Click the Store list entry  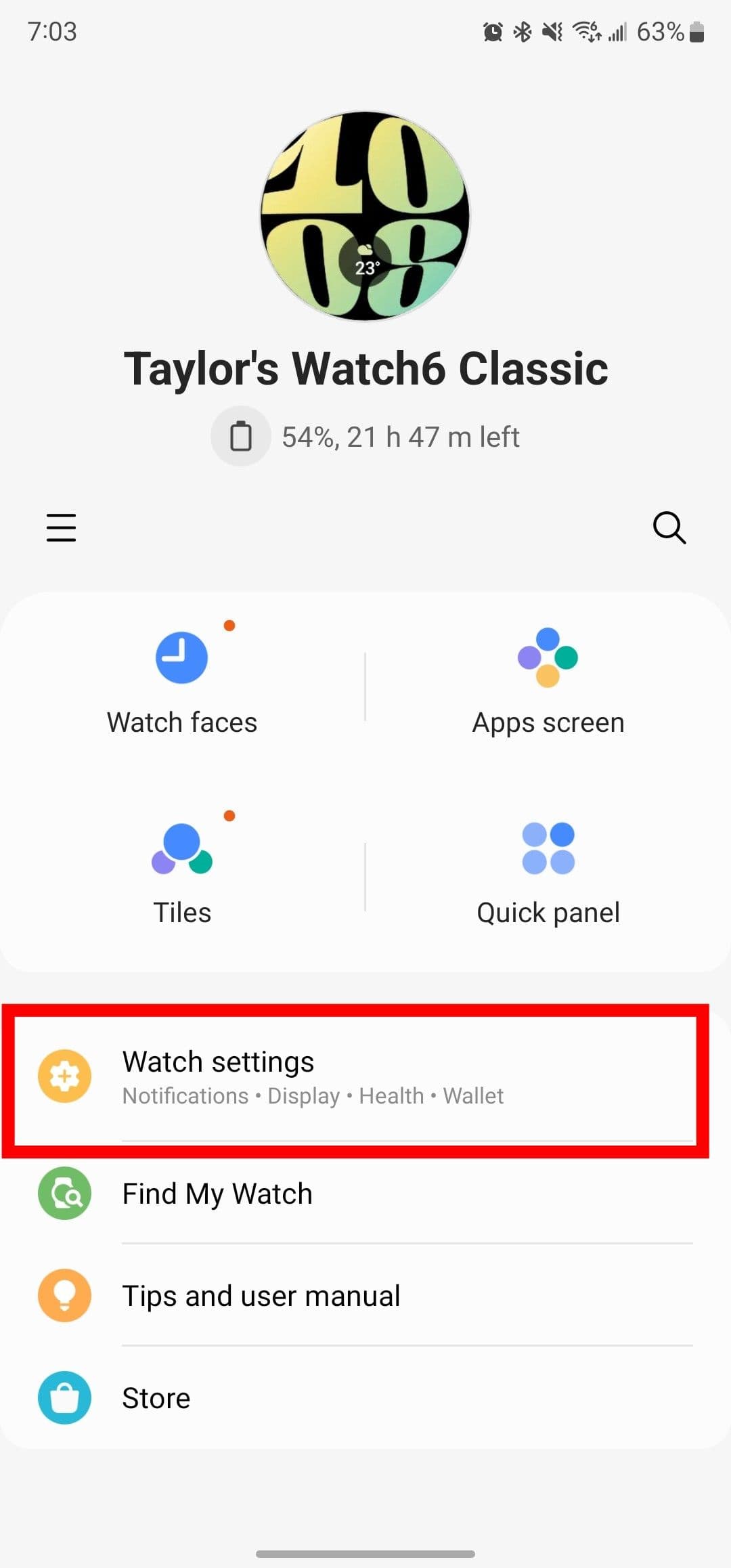click(156, 1398)
